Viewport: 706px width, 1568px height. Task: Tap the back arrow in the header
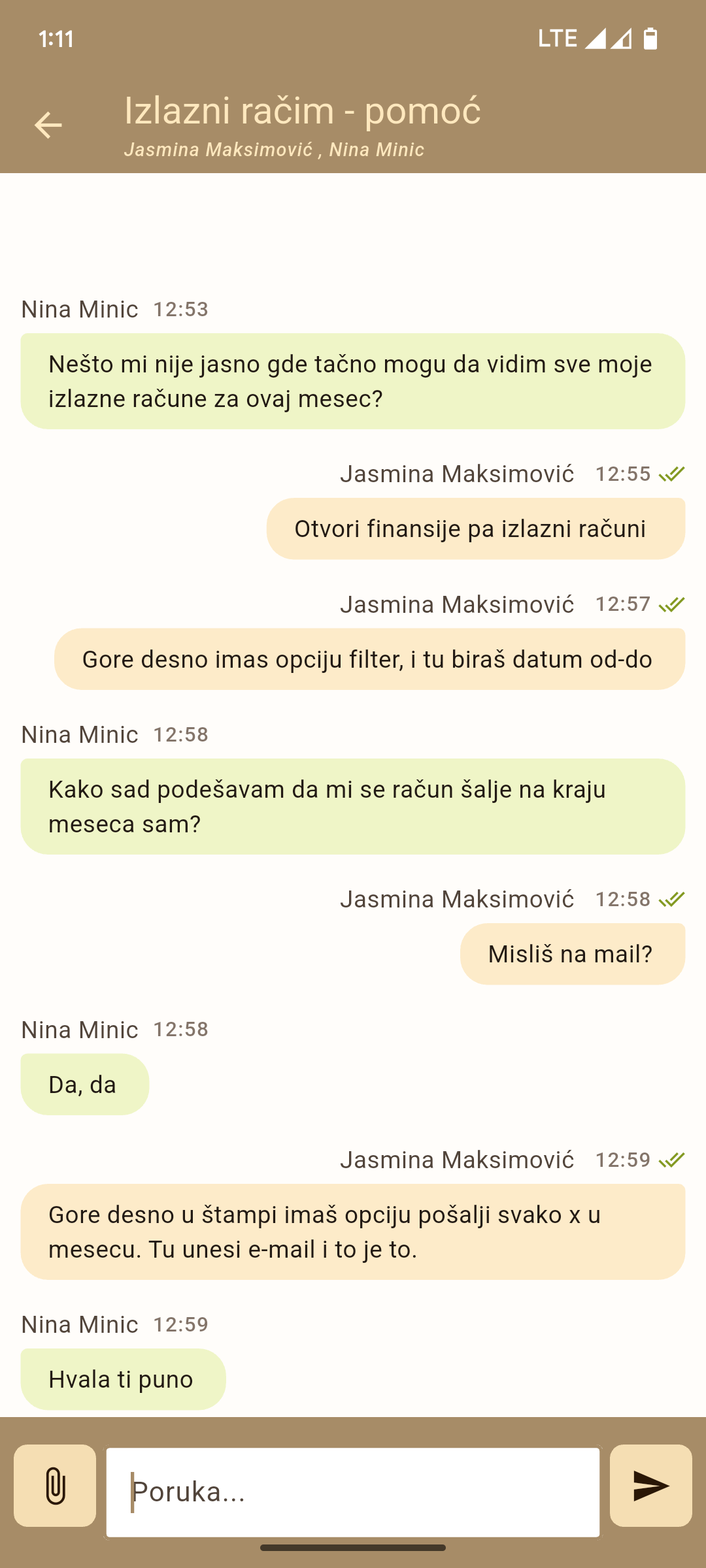(x=48, y=124)
